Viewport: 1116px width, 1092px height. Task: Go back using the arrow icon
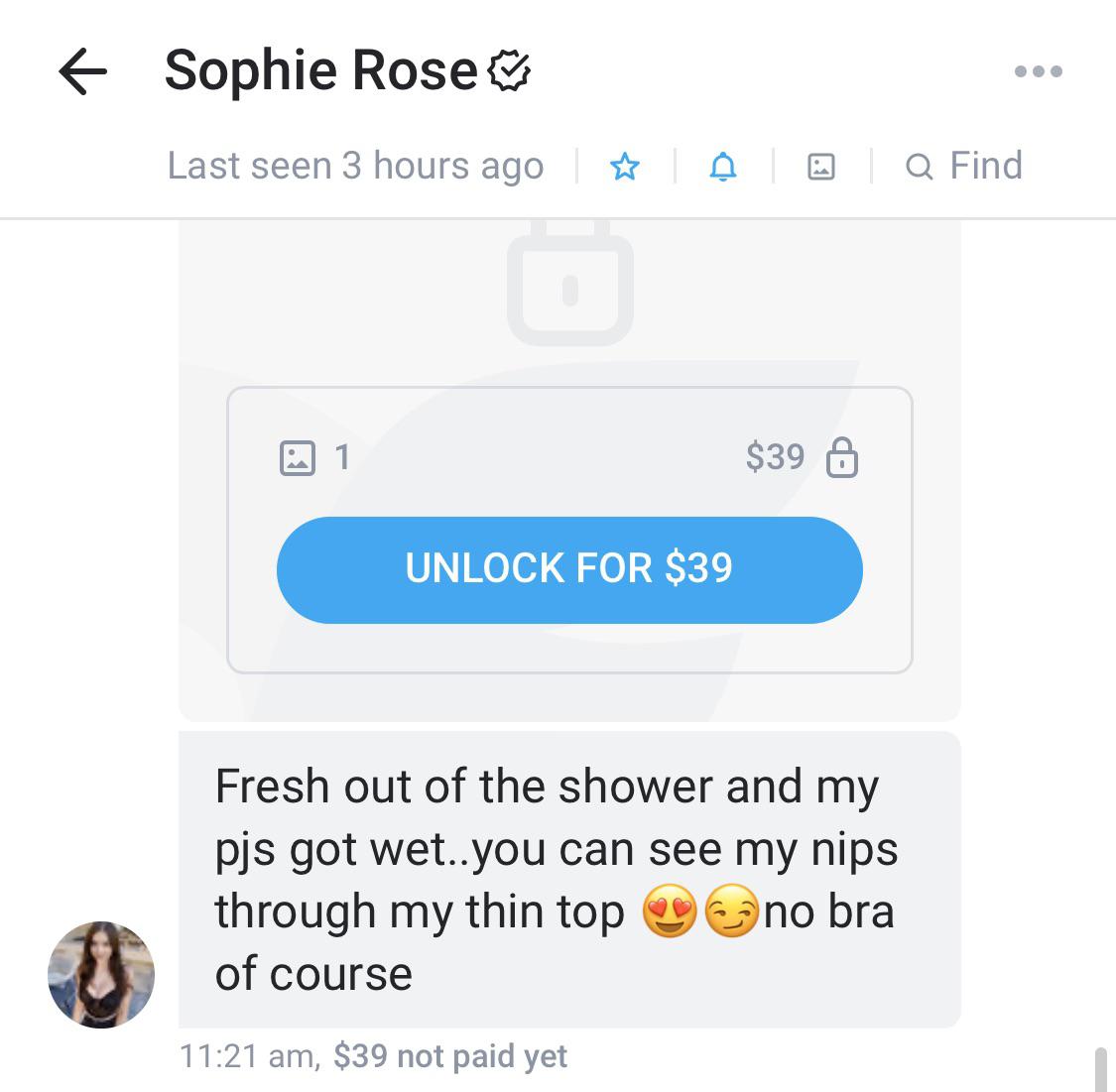click(x=82, y=72)
